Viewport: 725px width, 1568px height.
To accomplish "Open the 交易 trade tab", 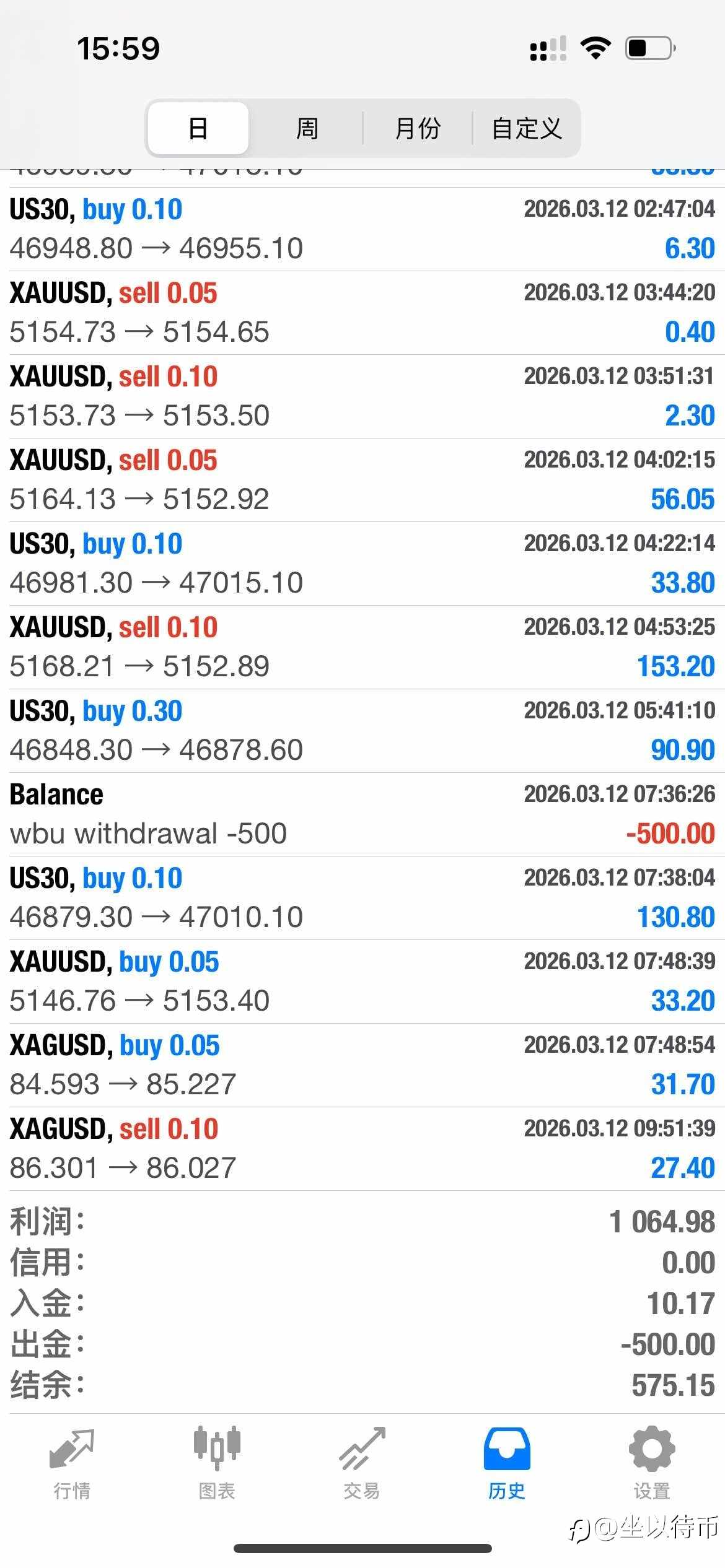I will pyautogui.click(x=362, y=1463).
